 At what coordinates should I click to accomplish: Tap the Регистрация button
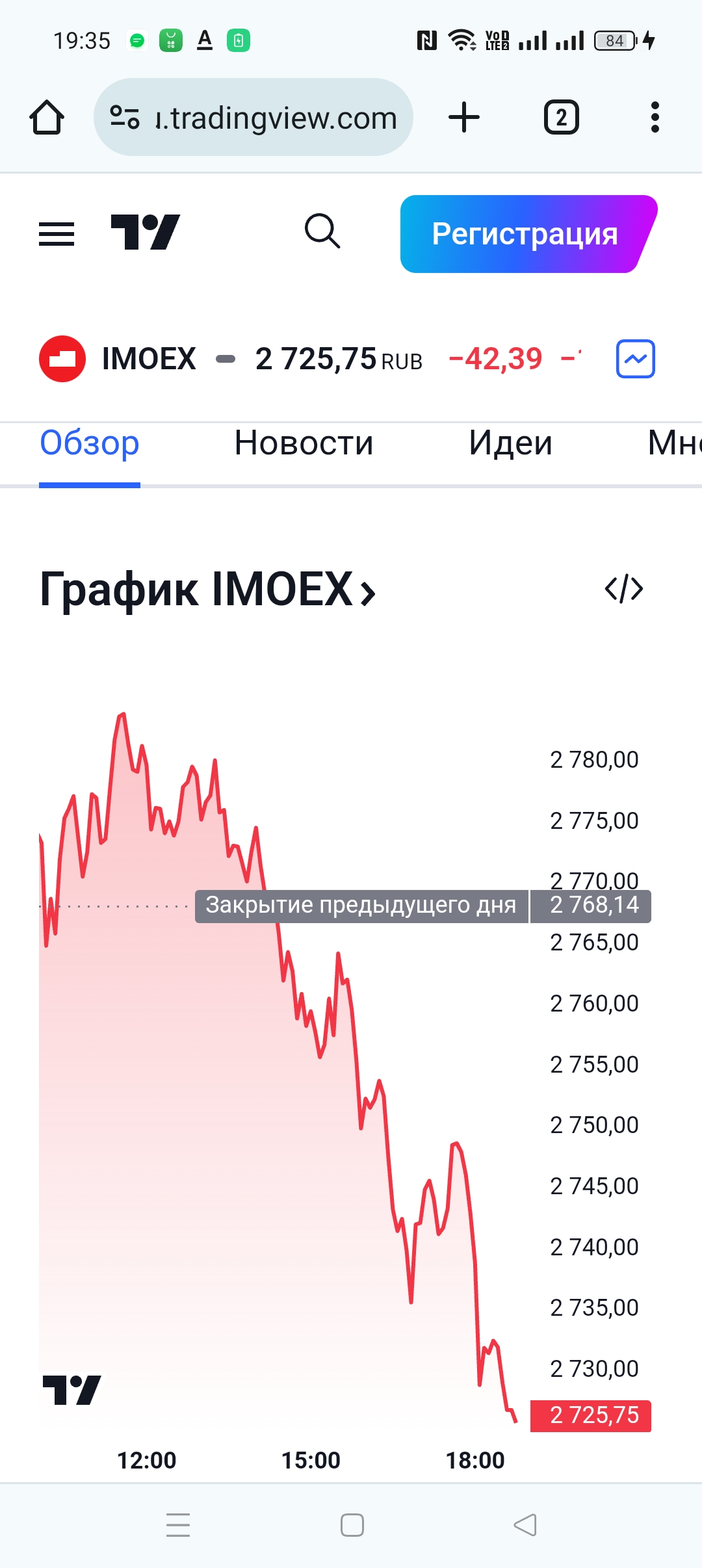525,234
